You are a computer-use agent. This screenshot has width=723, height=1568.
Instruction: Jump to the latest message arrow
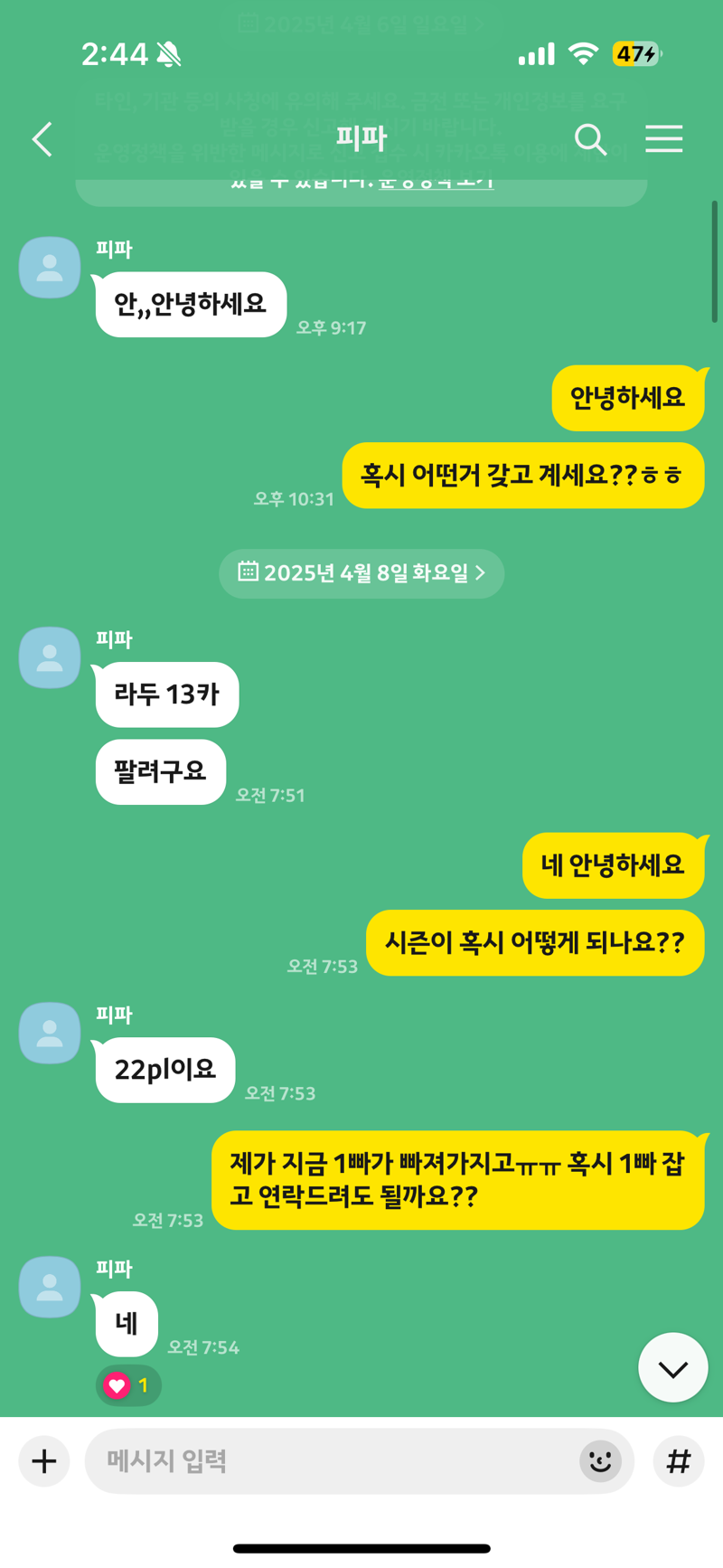point(672,1367)
